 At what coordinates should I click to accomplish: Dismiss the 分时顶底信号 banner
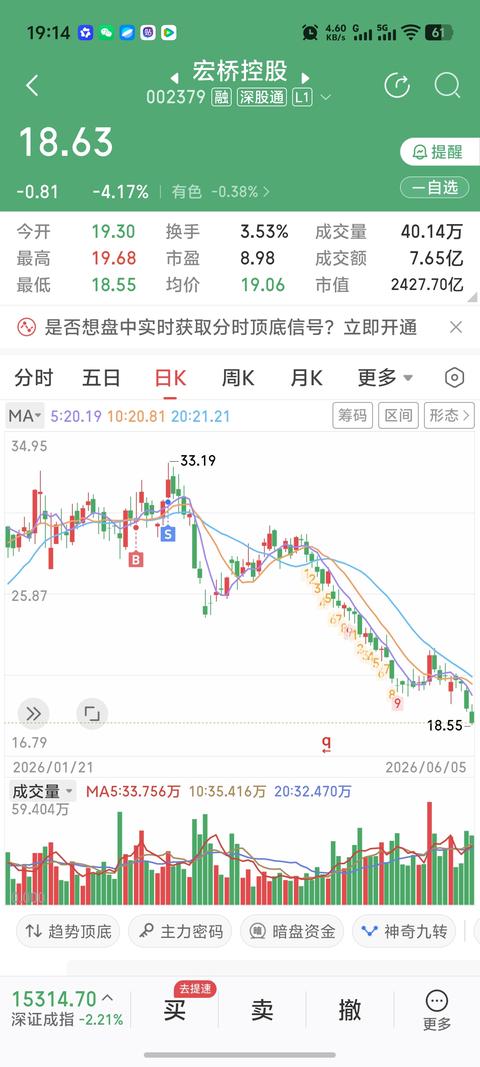pyautogui.click(x=456, y=327)
